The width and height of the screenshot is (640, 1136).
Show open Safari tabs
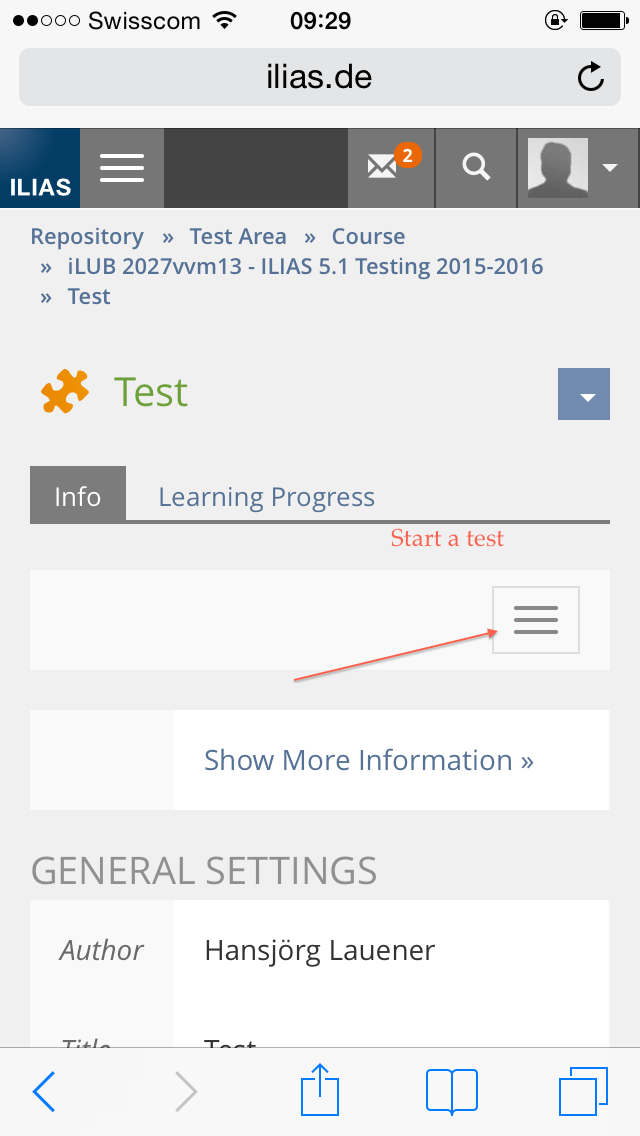(583, 1091)
